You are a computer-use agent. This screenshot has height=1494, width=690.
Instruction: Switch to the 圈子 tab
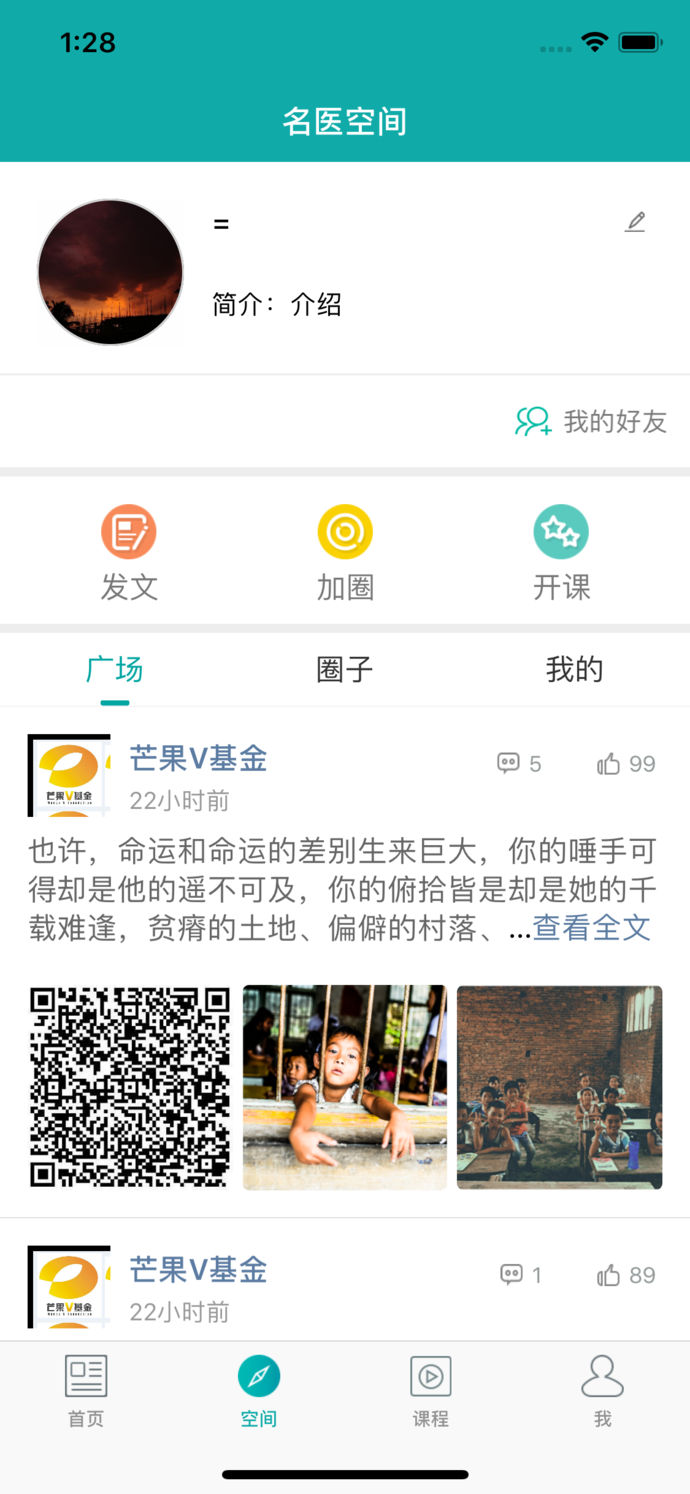click(345, 670)
